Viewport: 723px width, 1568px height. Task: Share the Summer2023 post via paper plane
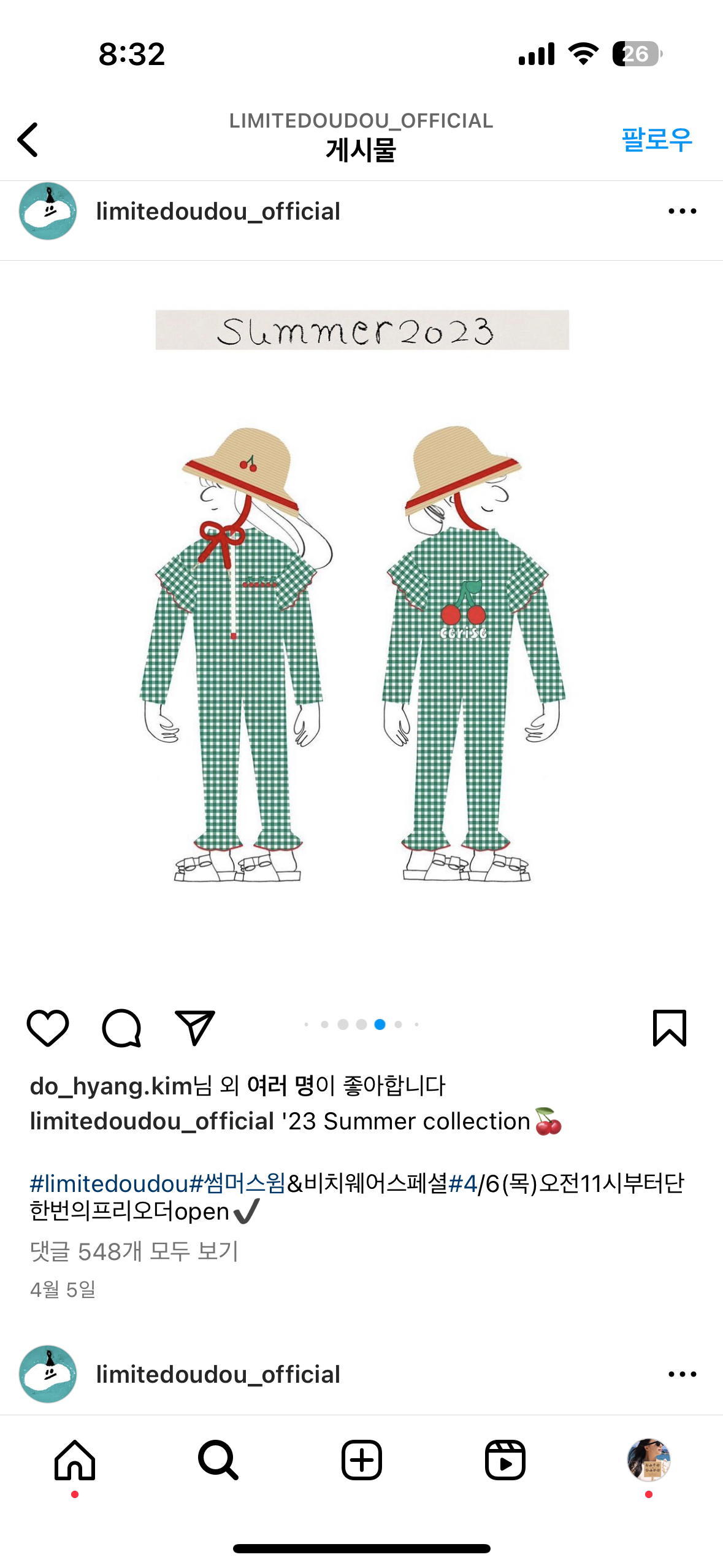[195, 1028]
